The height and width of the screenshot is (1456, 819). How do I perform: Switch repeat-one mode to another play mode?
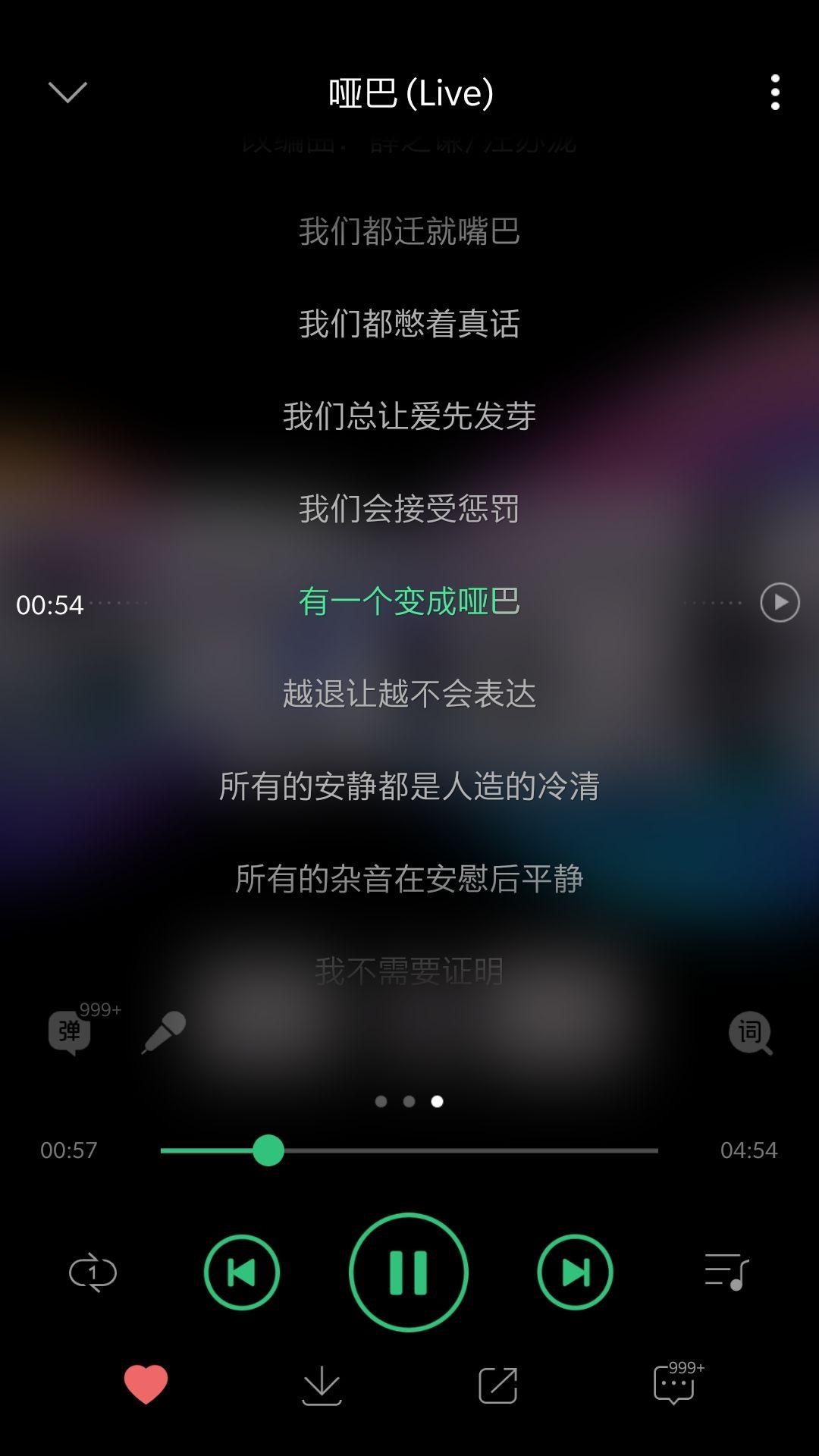tap(91, 1272)
